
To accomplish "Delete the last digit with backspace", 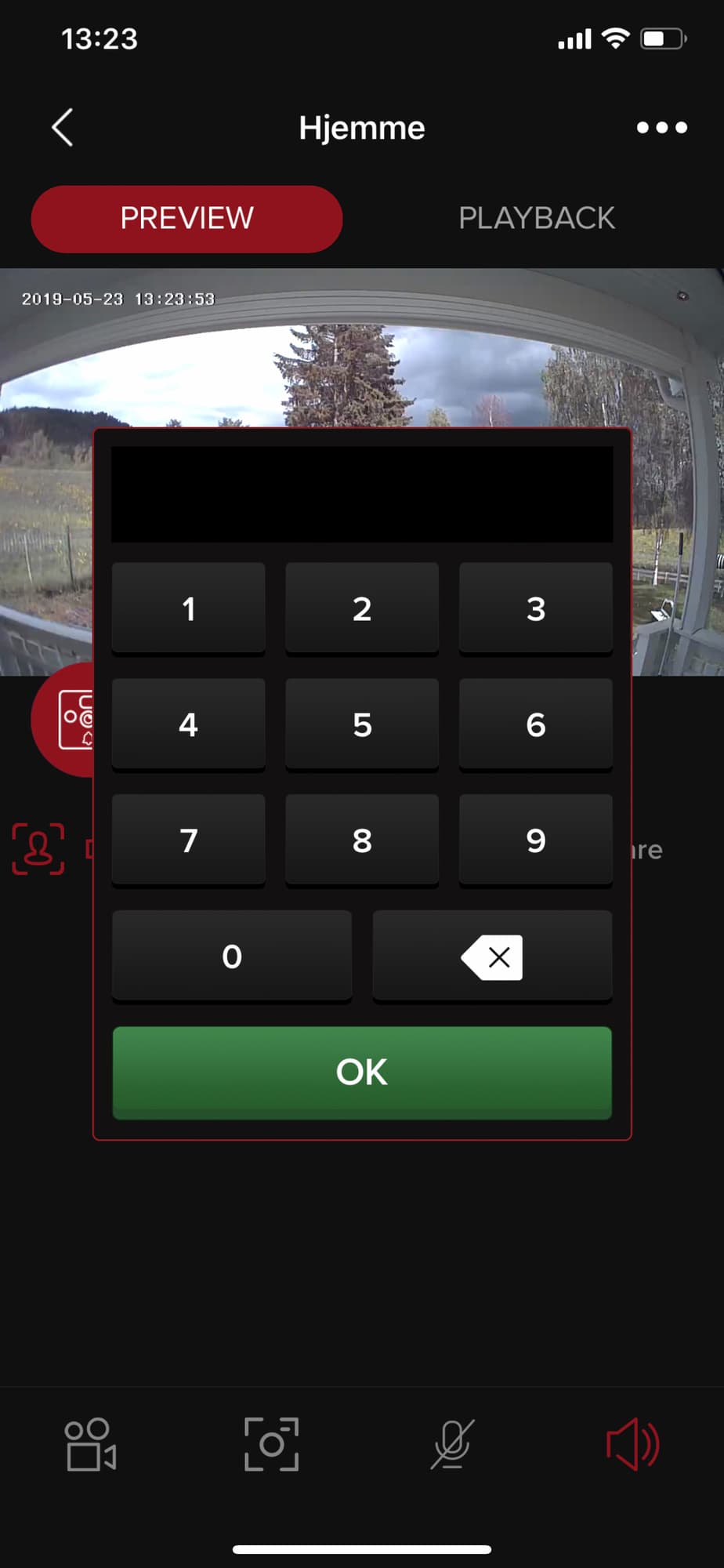I will coord(492,956).
